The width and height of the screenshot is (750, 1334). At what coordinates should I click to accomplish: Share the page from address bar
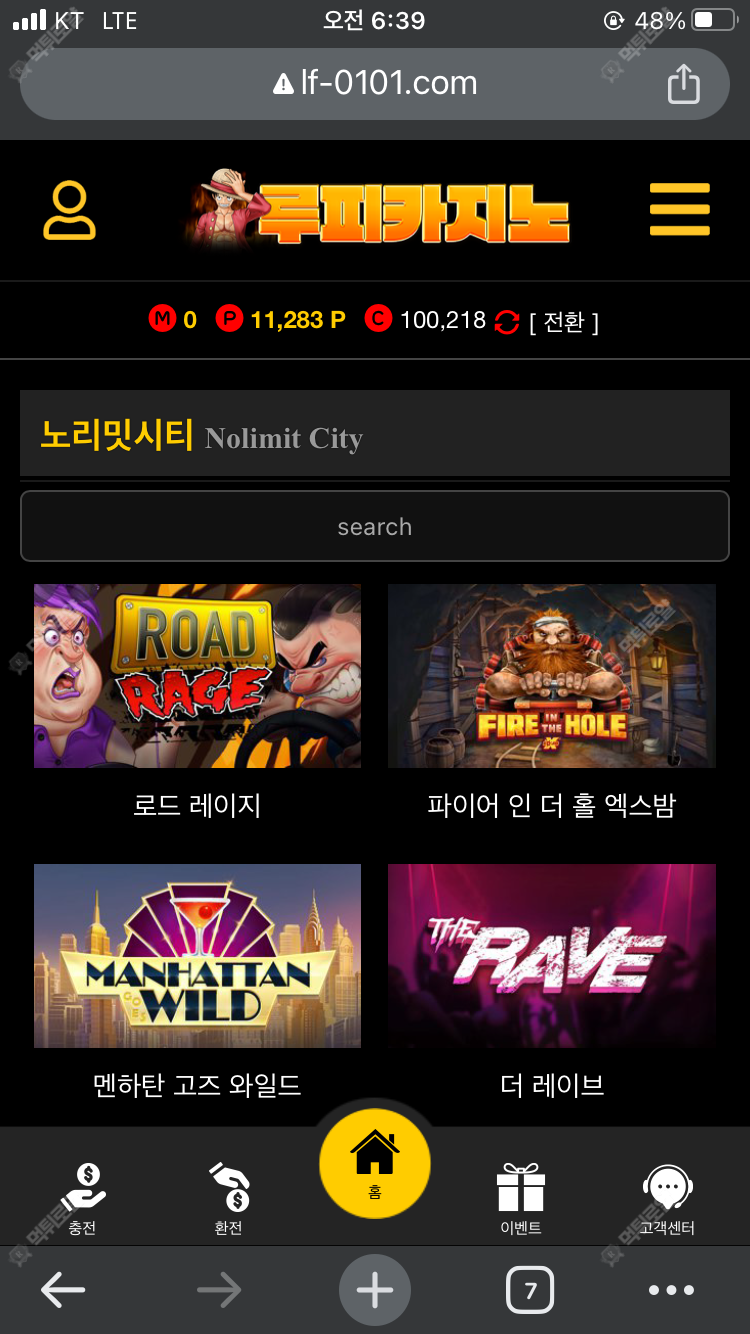[683, 84]
